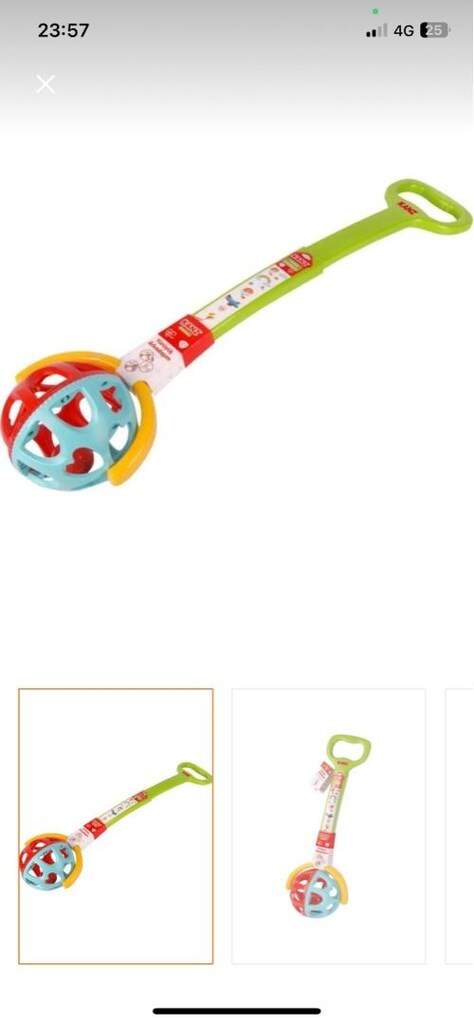Select the first thumbnail of the angled push toy
This screenshot has width=474, height=1024.
(116, 826)
